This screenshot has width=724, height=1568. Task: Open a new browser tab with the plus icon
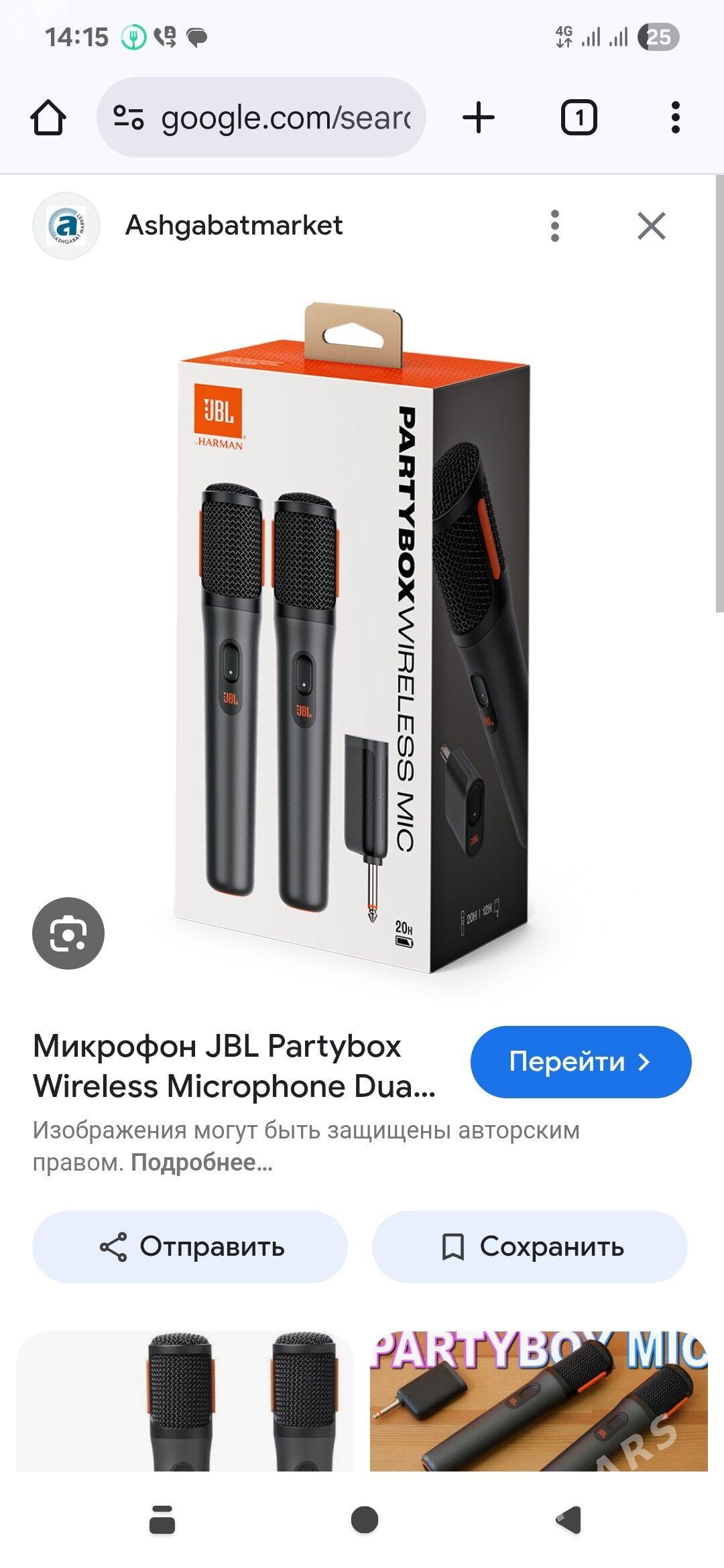coord(477,117)
